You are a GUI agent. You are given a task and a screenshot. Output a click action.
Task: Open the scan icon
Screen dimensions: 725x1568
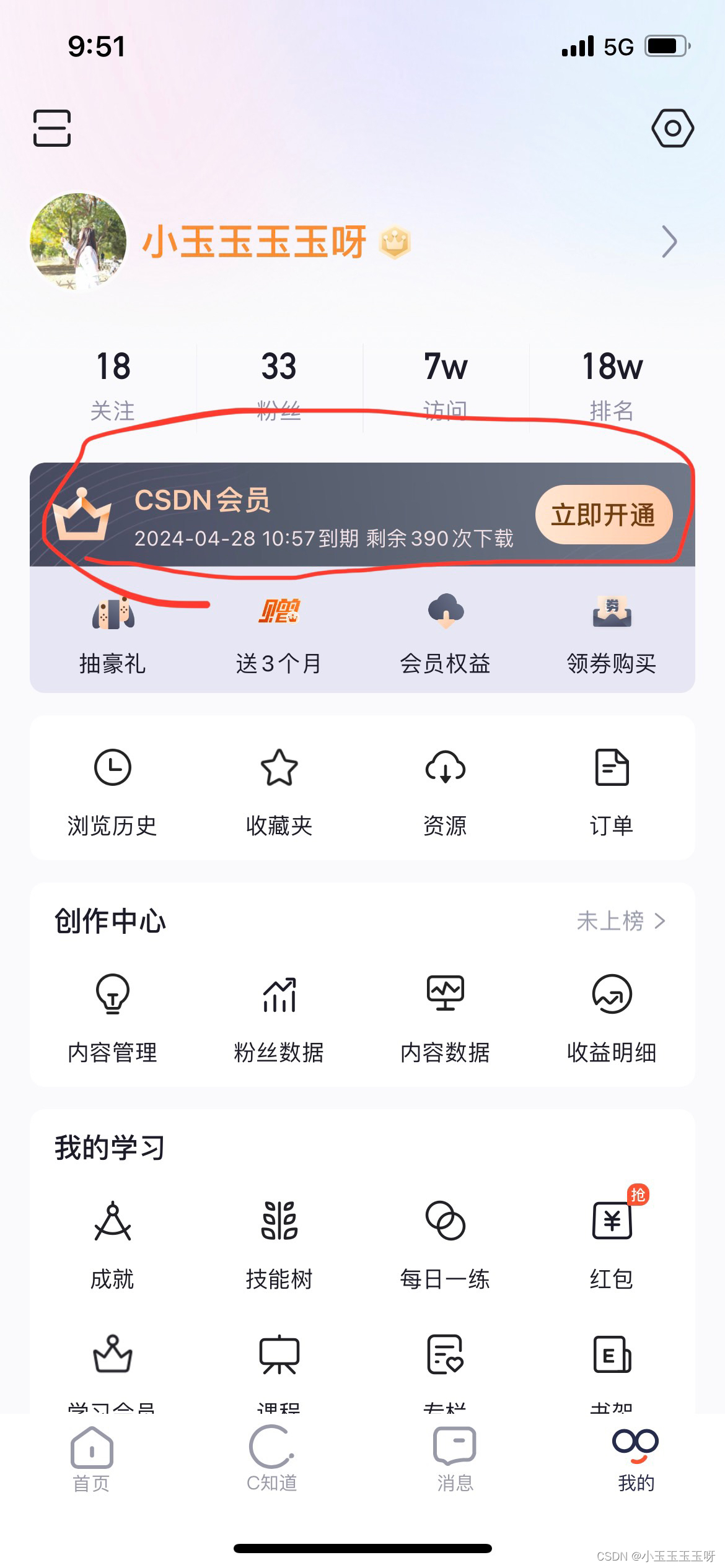(52, 128)
